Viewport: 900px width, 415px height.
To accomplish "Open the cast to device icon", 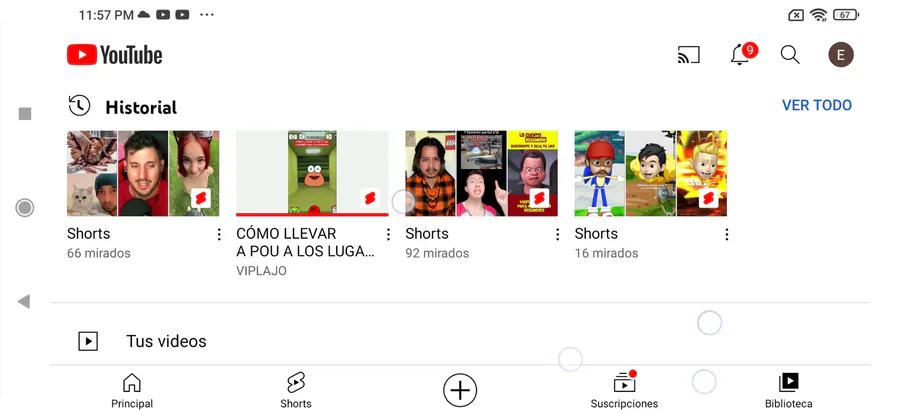I will 689,55.
